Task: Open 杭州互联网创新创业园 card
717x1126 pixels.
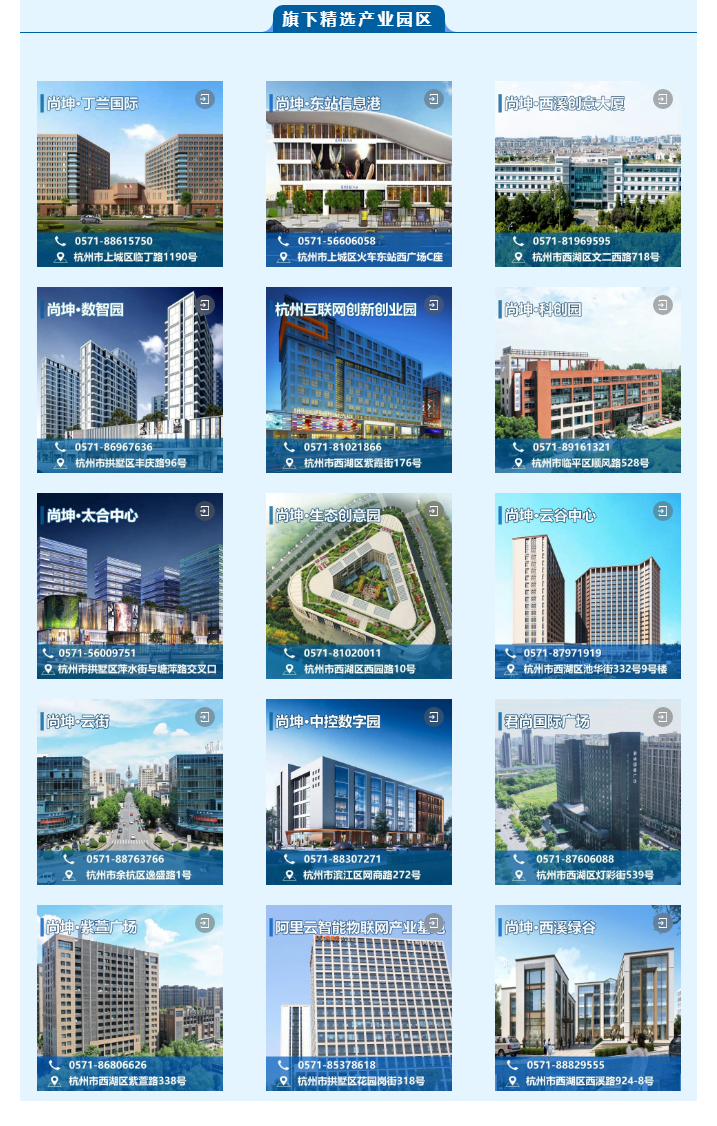Action: pos(358,380)
